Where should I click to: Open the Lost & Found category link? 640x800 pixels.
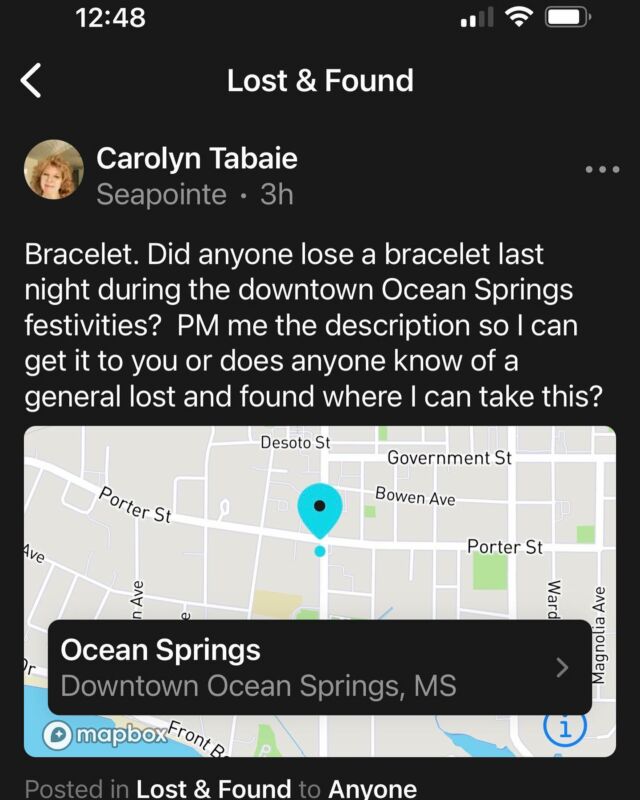(x=214, y=788)
